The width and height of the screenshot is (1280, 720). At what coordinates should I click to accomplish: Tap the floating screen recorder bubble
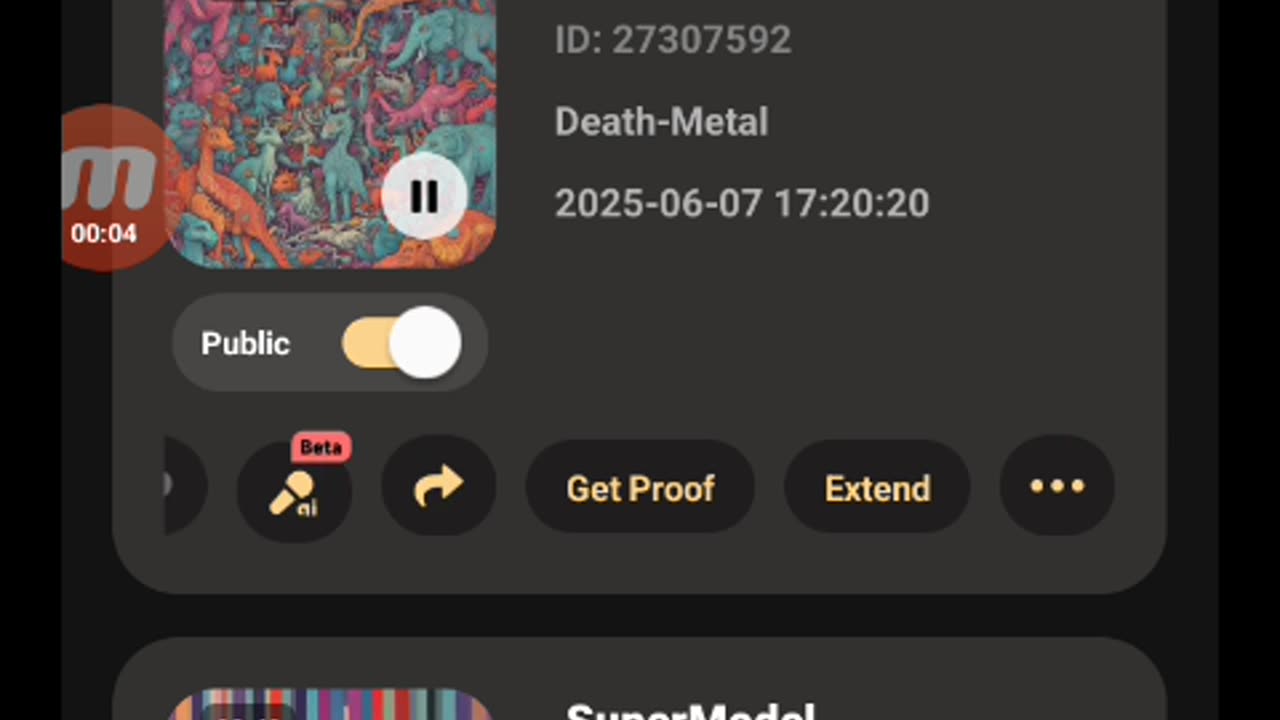point(108,190)
